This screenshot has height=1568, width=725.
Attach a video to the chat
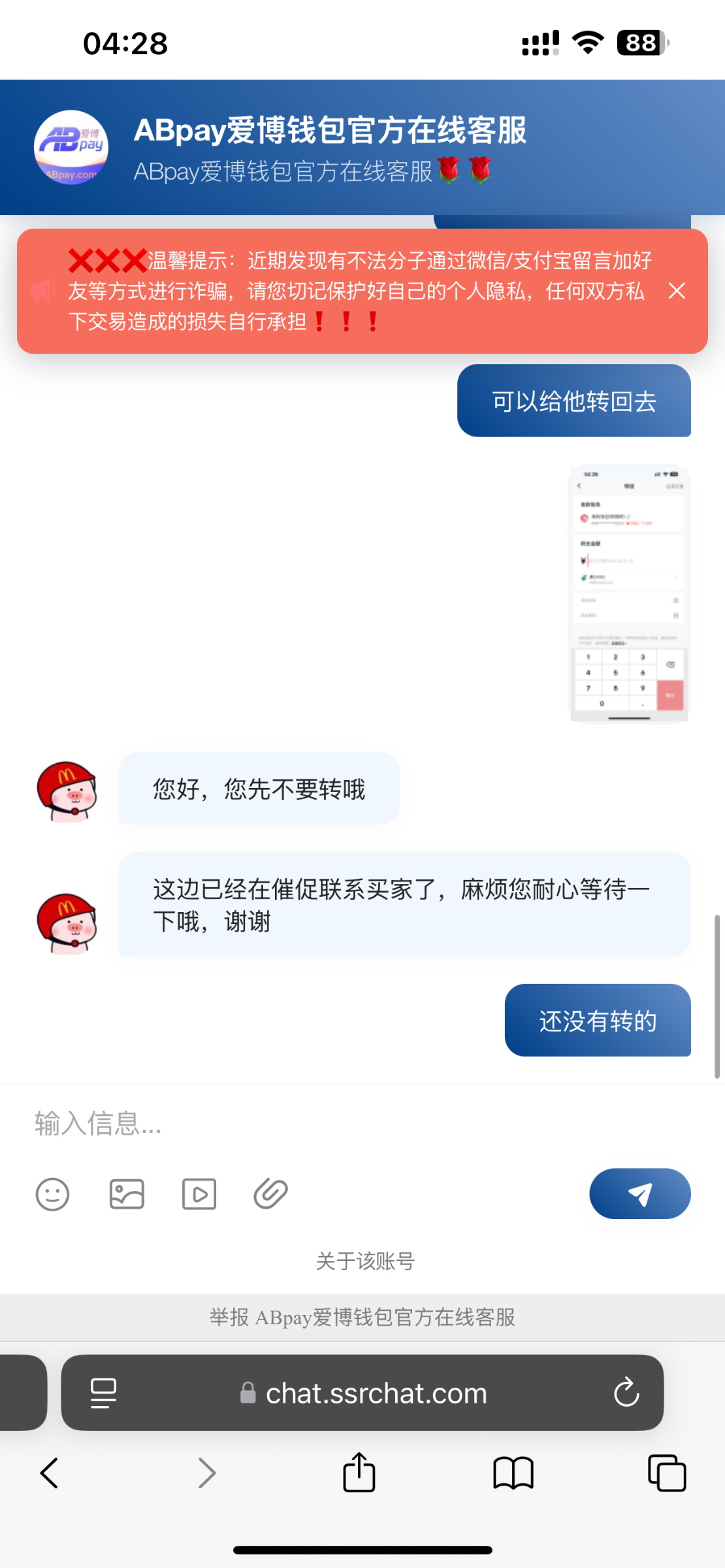[199, 1194]
